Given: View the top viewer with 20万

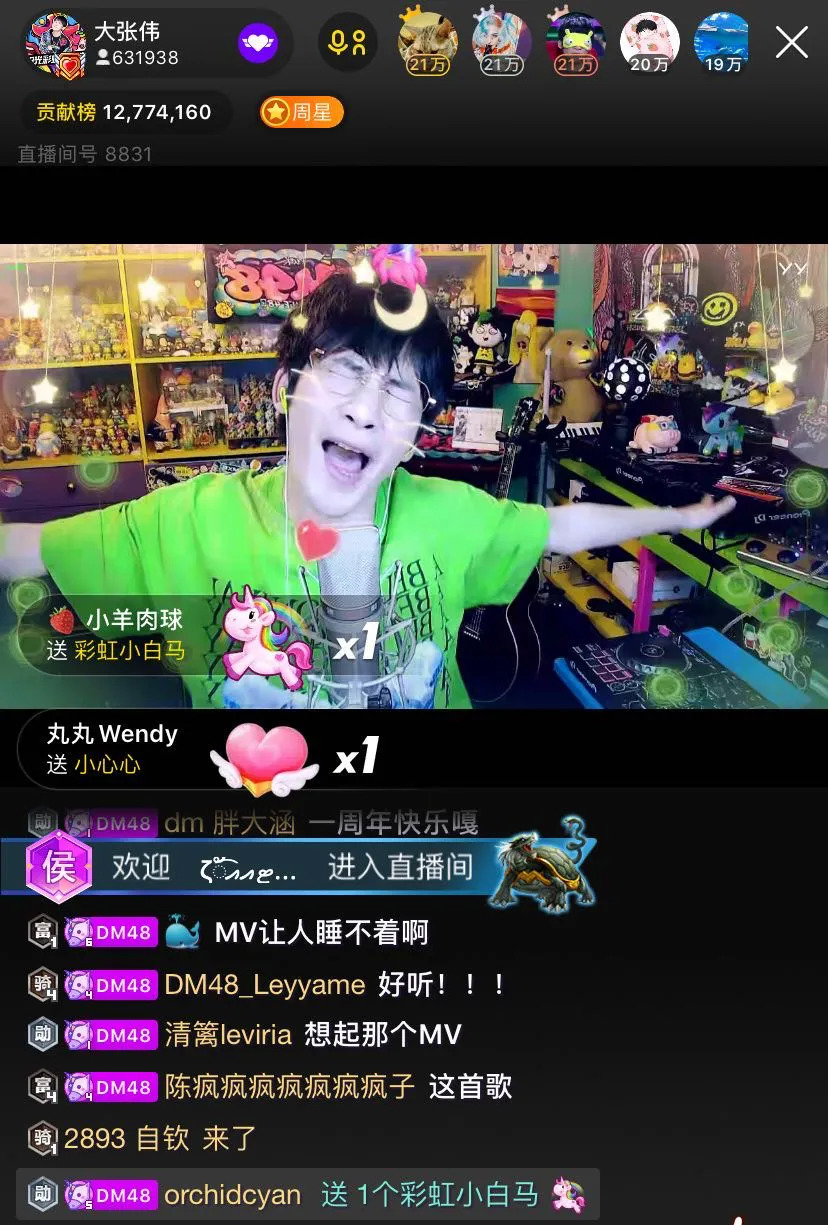Looking at the screenshot, I should coord(649,43).
